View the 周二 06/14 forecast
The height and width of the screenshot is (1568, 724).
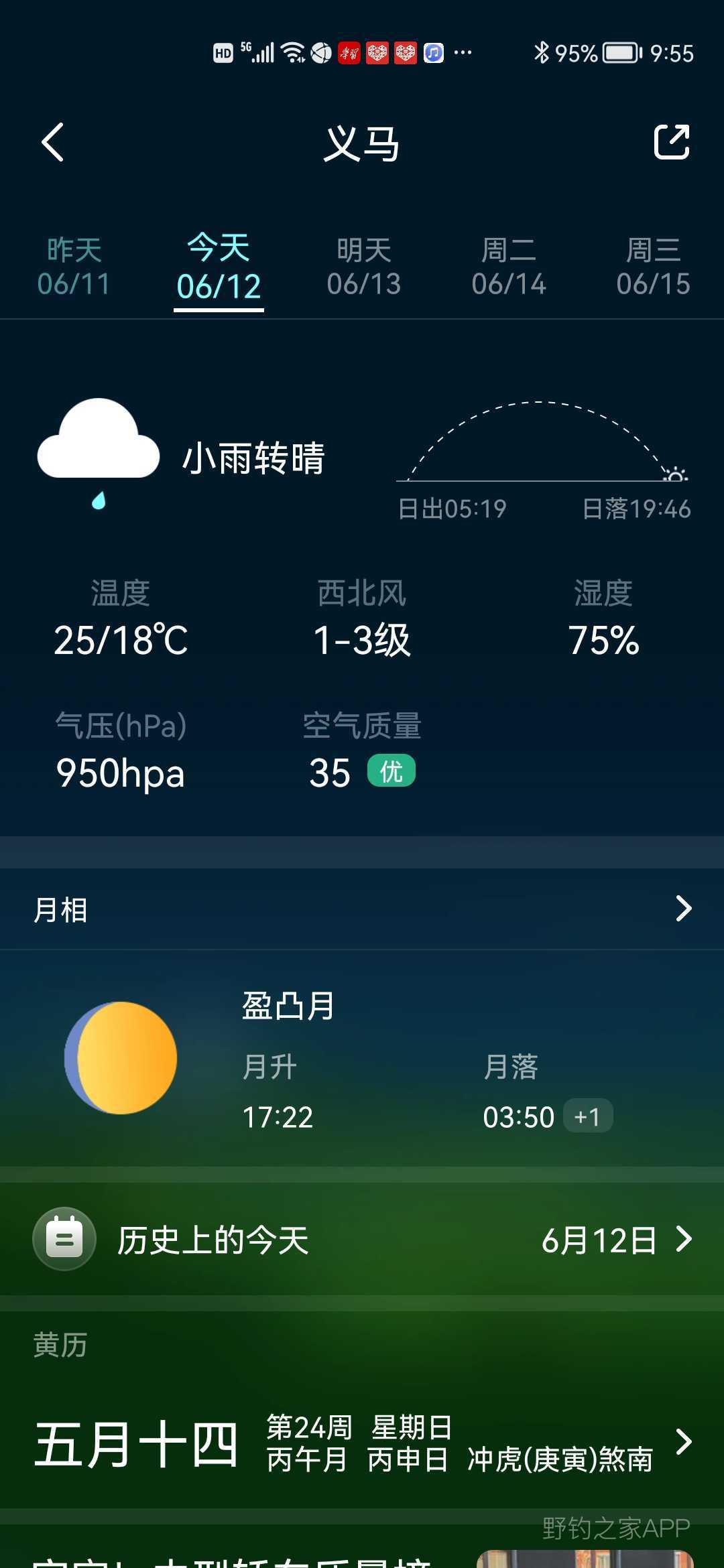(508, 267)
